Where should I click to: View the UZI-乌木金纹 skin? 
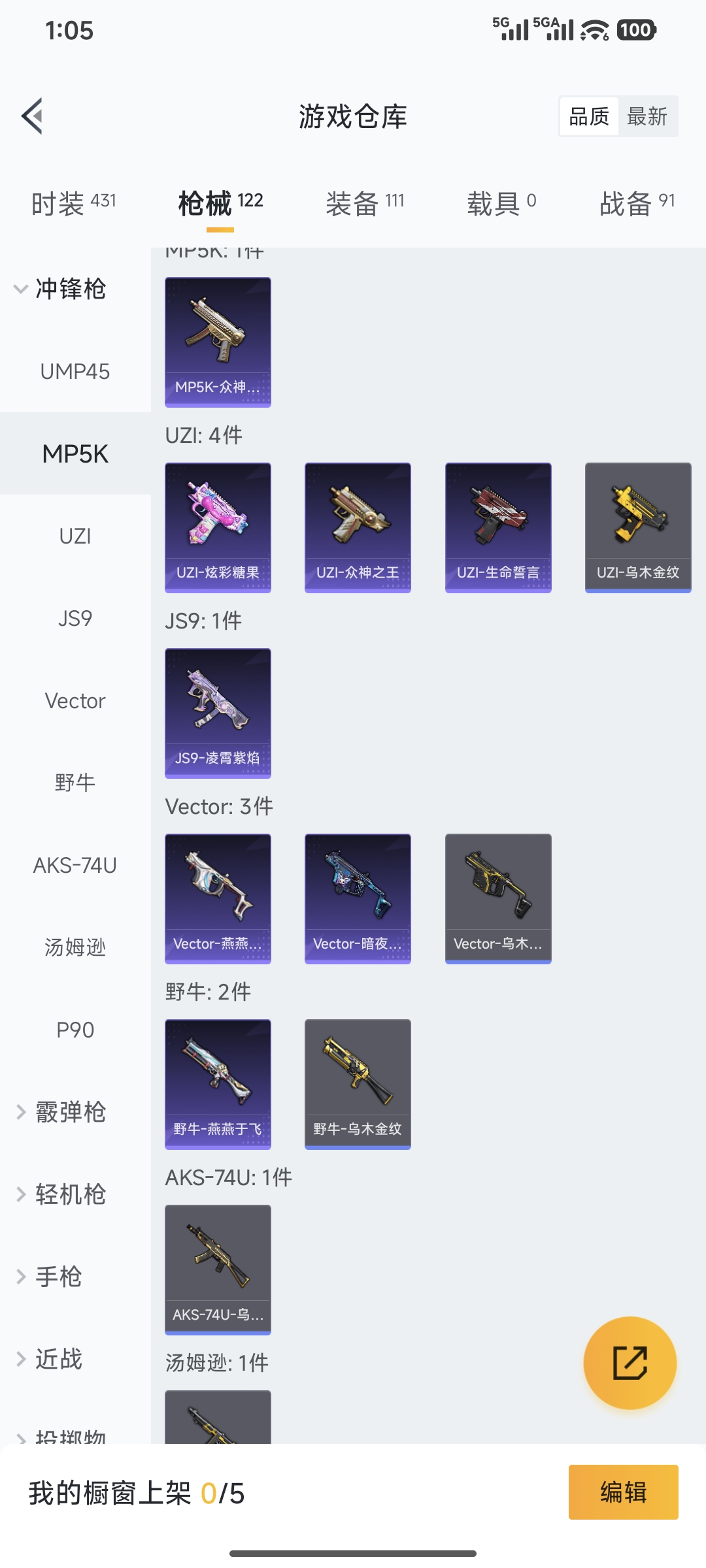click(x=637, y=528)
